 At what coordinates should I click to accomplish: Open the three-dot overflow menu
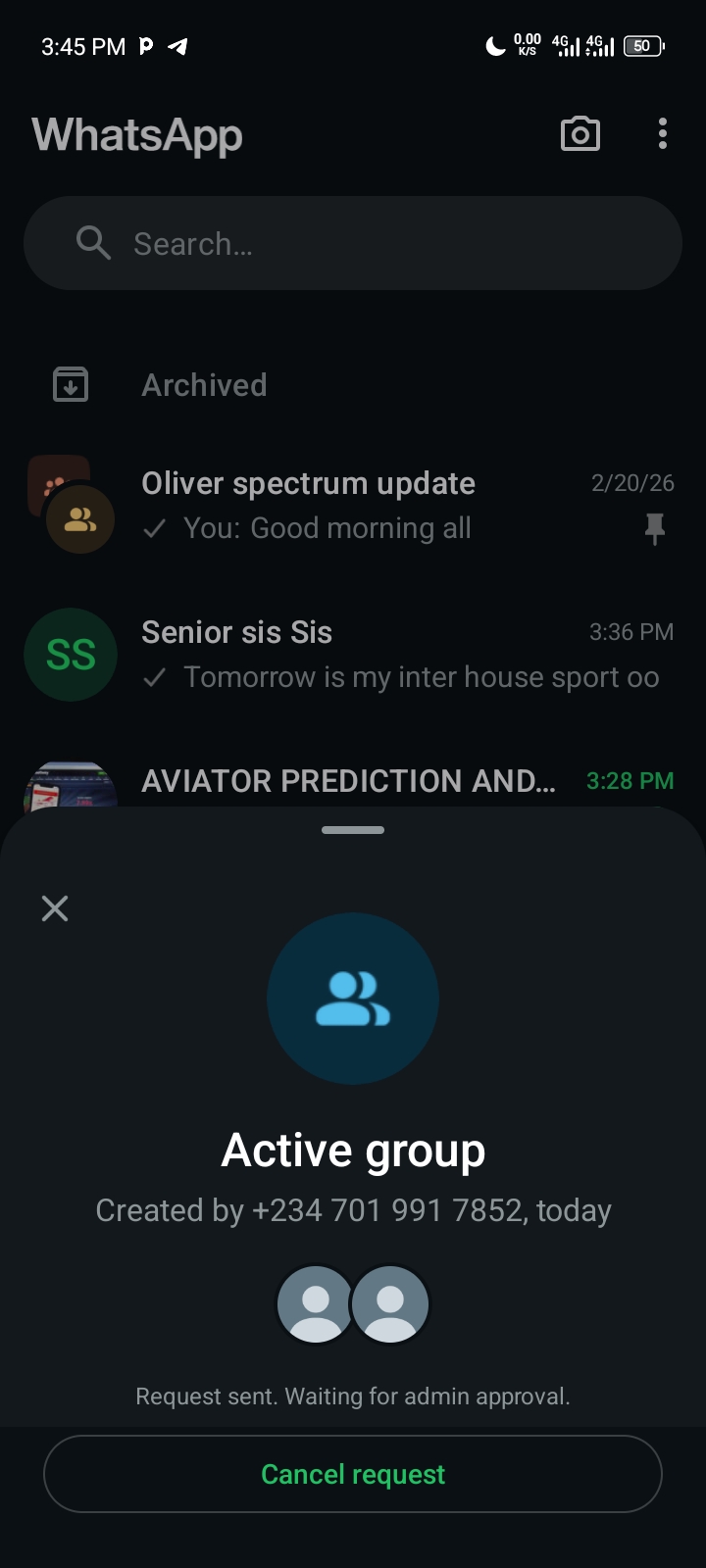663,134
